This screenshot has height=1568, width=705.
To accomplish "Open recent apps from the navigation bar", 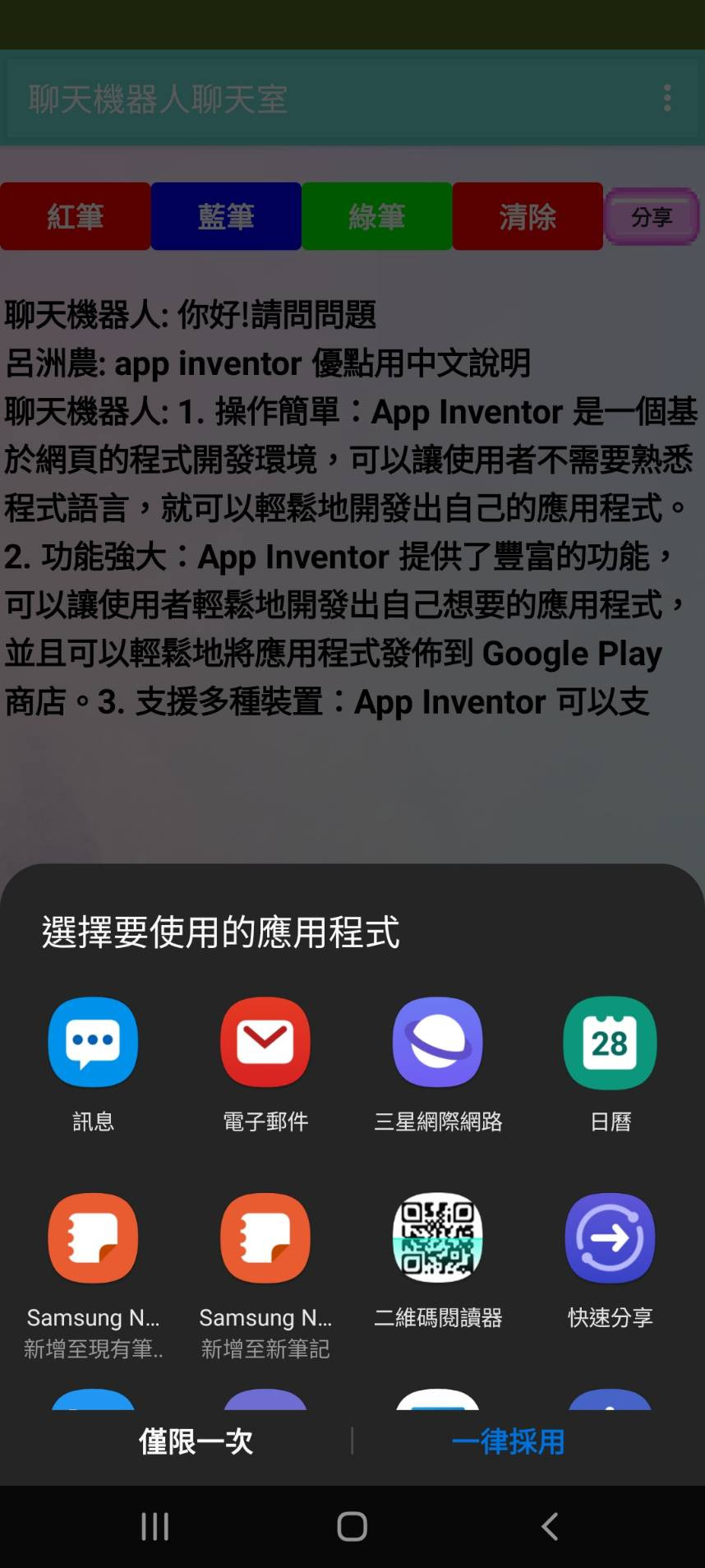I will click(x=155, y=1527).
